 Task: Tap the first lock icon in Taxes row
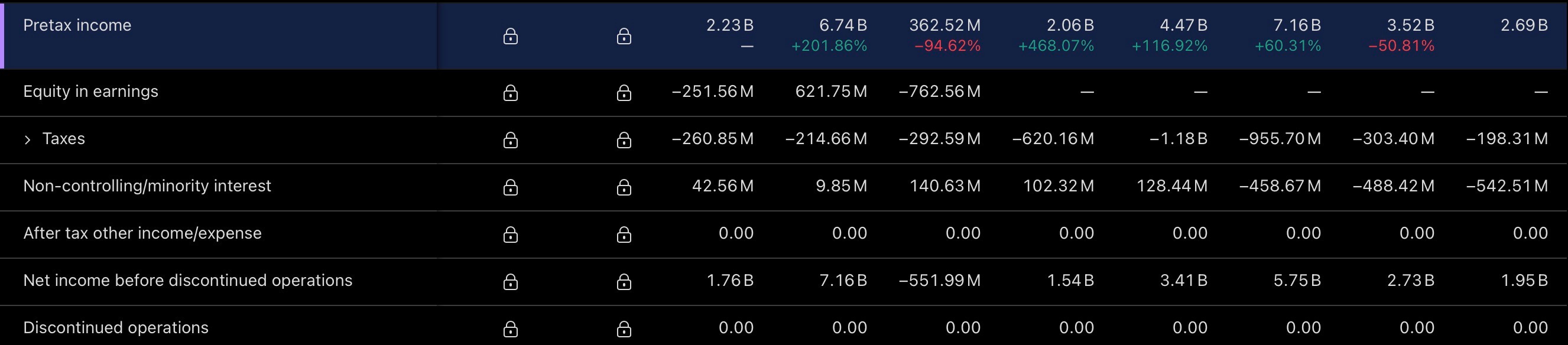(511, 140)
